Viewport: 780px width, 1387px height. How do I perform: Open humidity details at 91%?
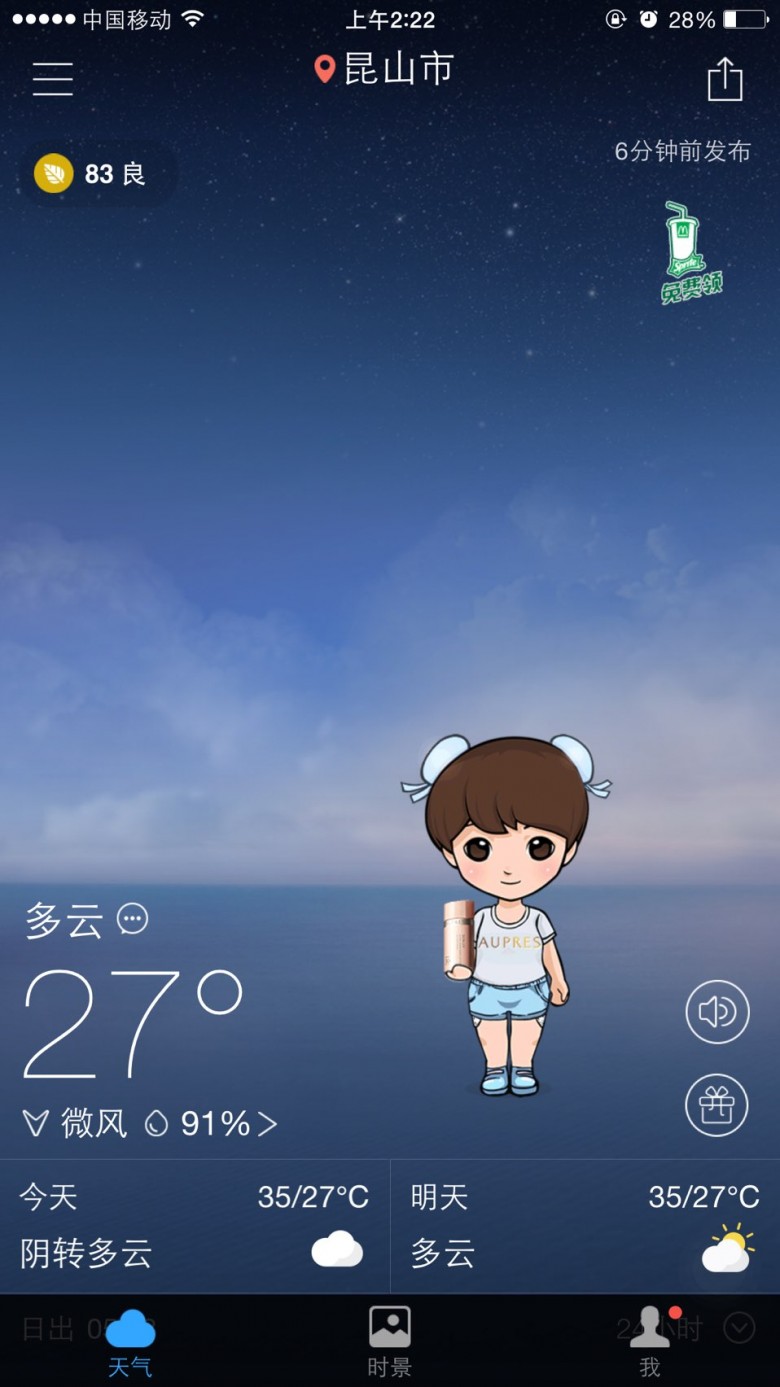[211, 1124]
